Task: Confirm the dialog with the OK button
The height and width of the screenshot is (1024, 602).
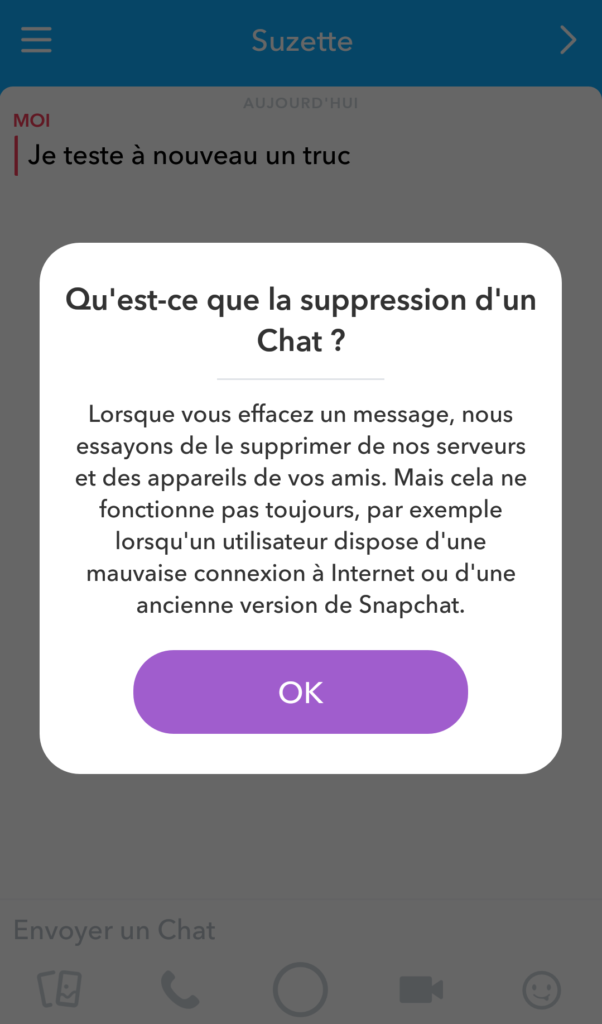Action: pos(300,692)
